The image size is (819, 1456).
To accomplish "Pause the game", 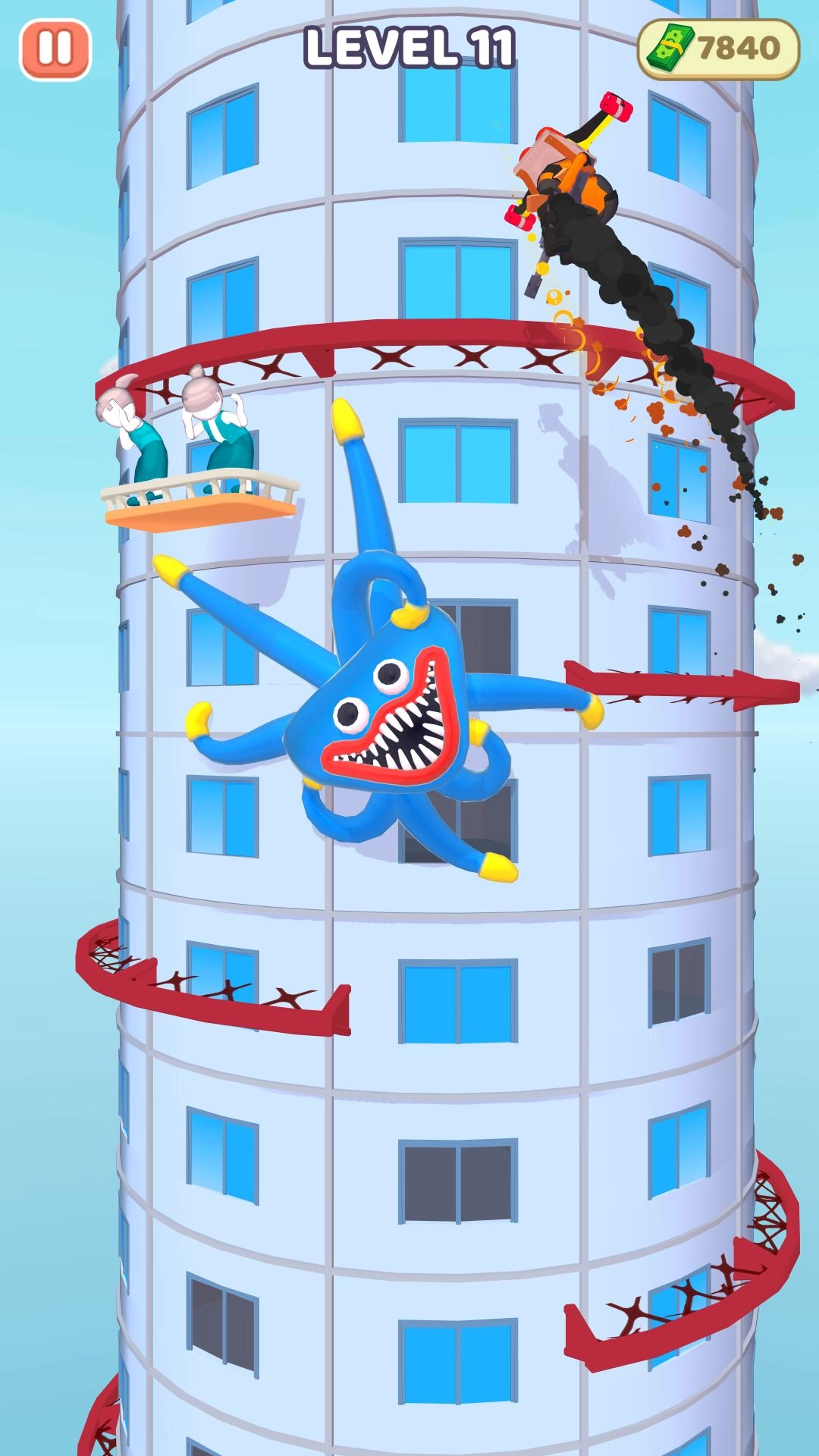I will click(55, 50).
